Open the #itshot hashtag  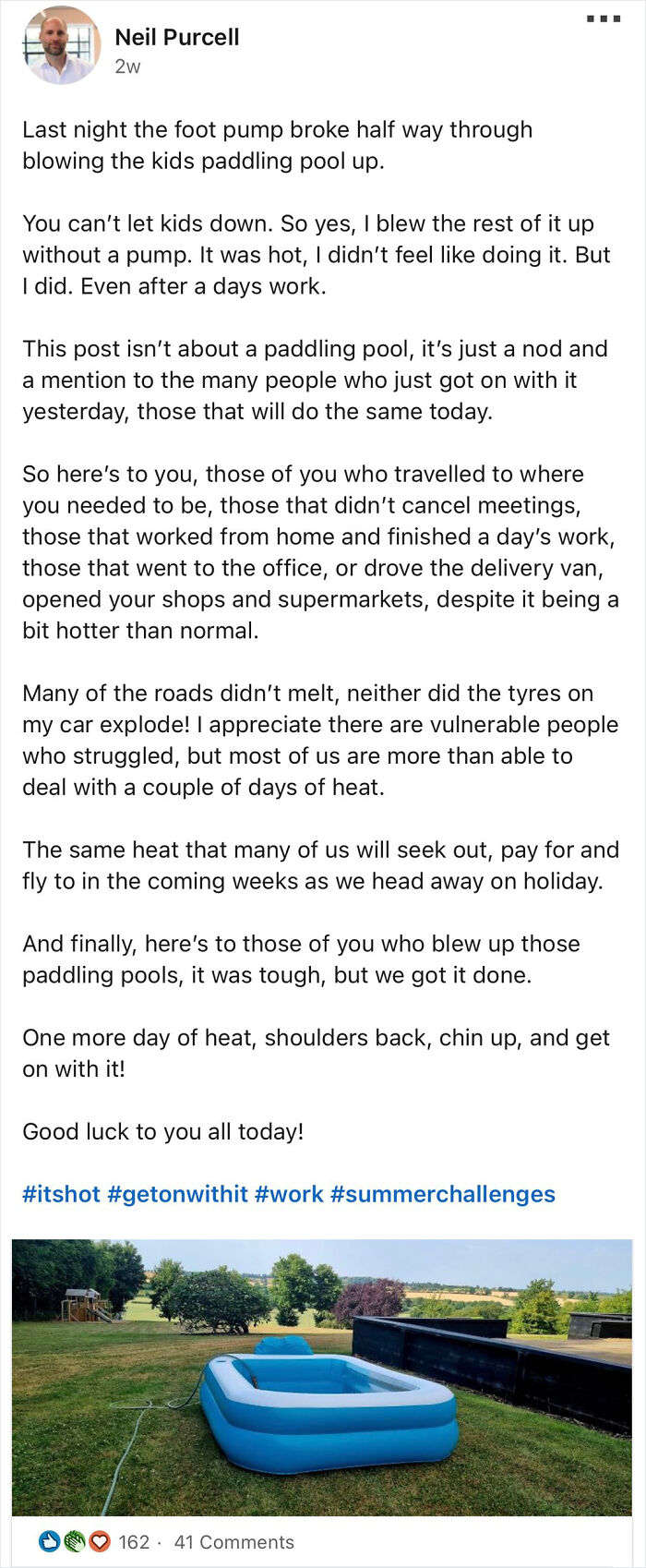point(61,1194)
